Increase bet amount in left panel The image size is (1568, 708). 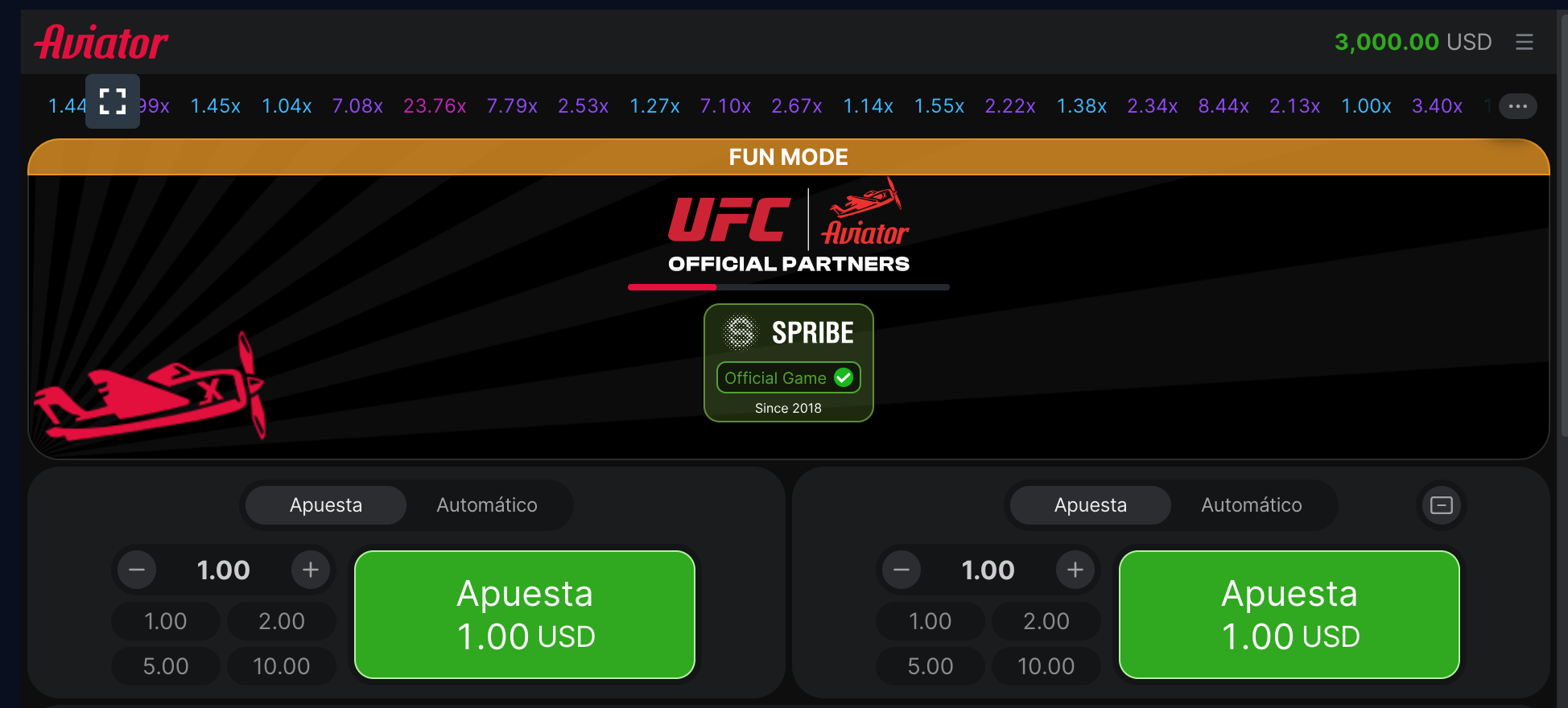[311, 570]
